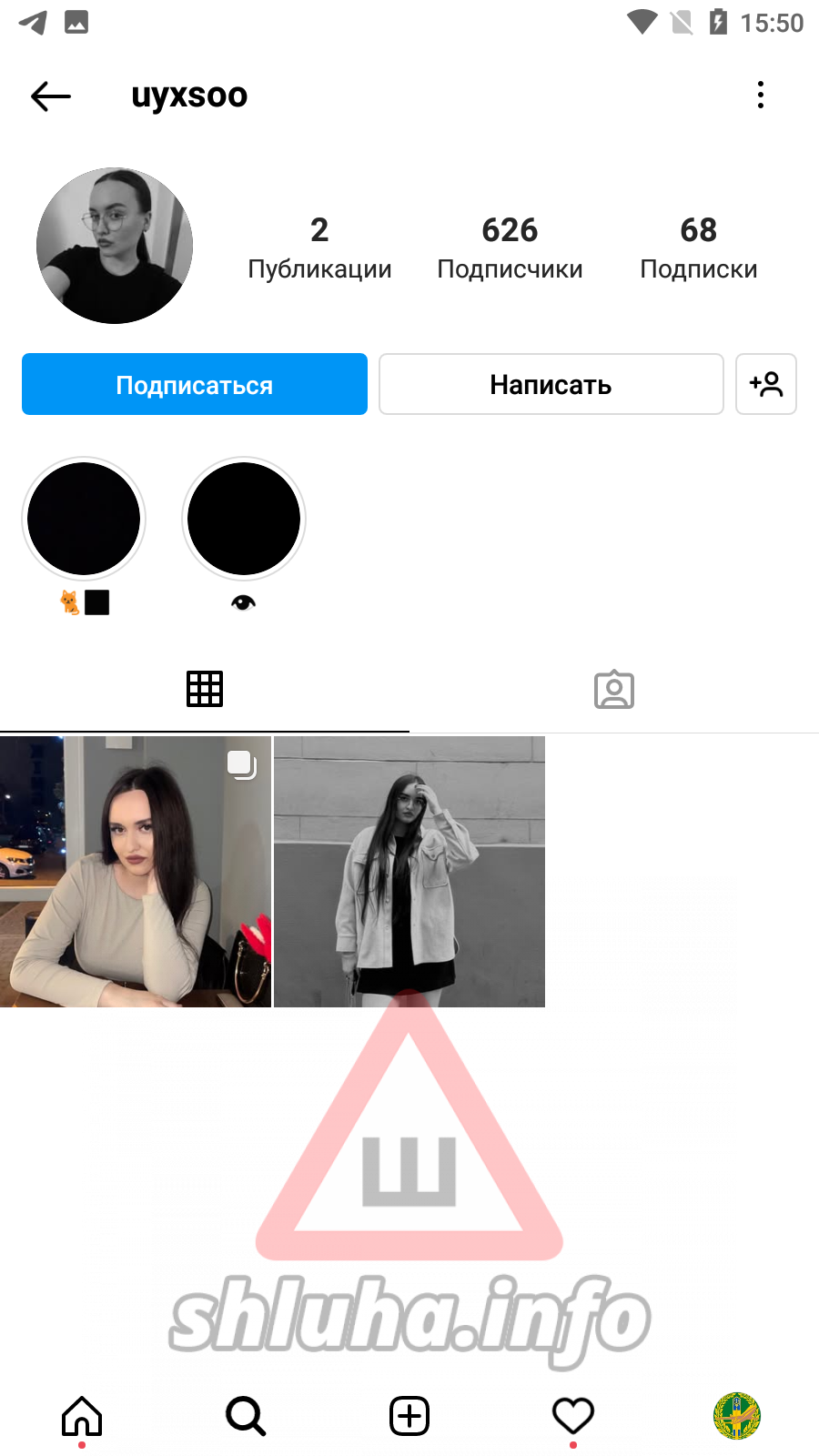Open the activity heart tab
Image resolution: width=819 pixels, height=1456 pixels.
(573, 1416)
